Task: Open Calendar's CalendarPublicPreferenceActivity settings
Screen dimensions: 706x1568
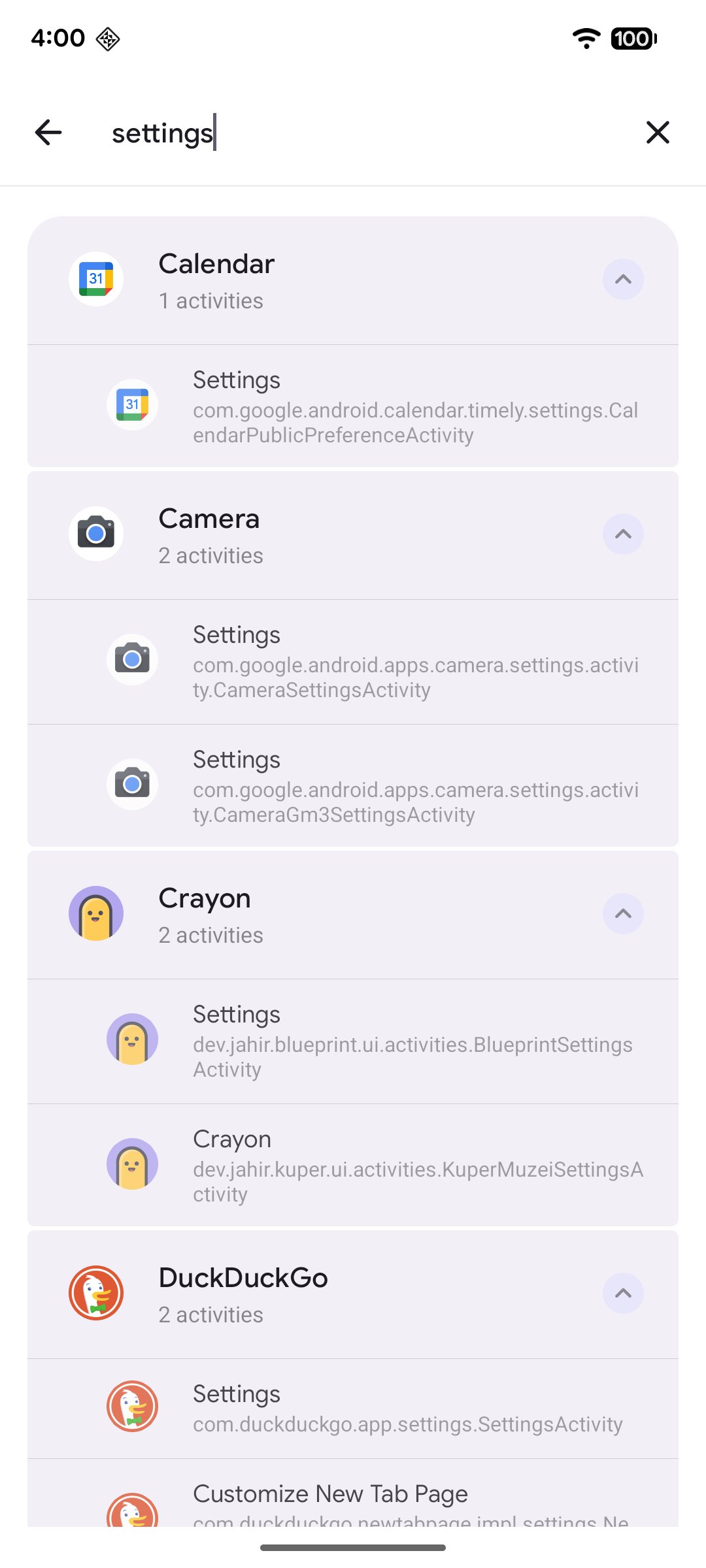Action: (353, 406)
